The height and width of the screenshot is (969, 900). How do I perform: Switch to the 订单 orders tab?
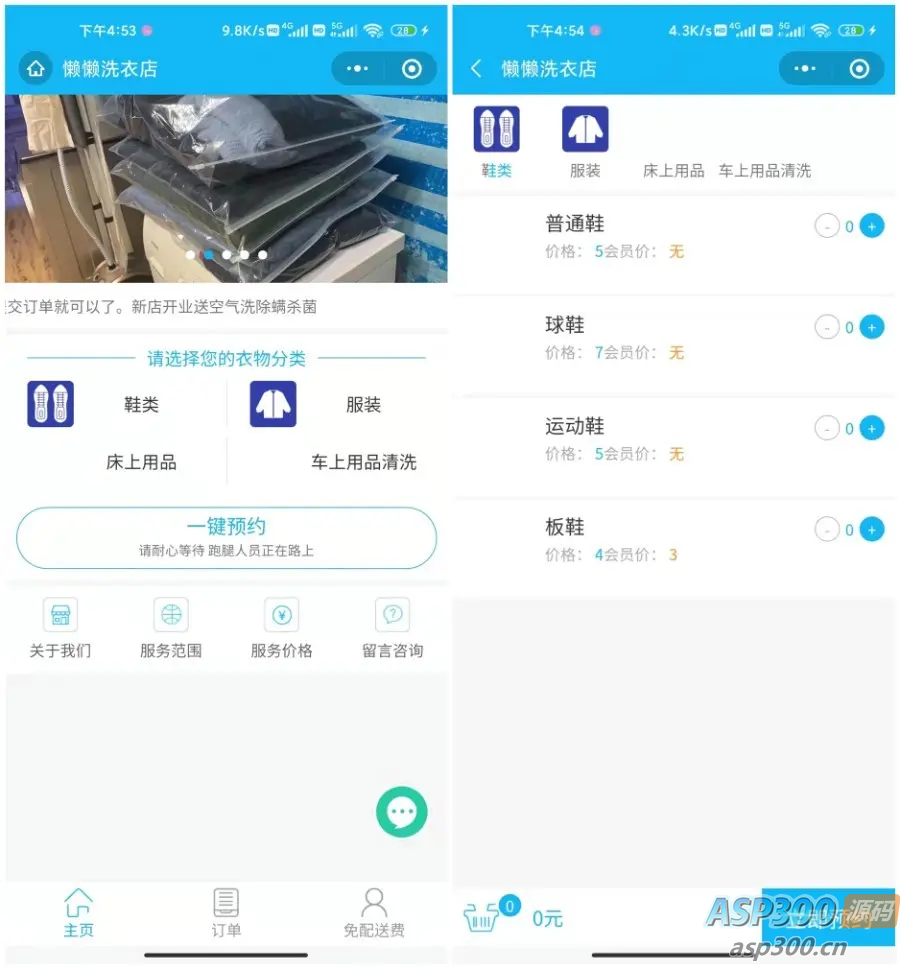click(226, 913)
